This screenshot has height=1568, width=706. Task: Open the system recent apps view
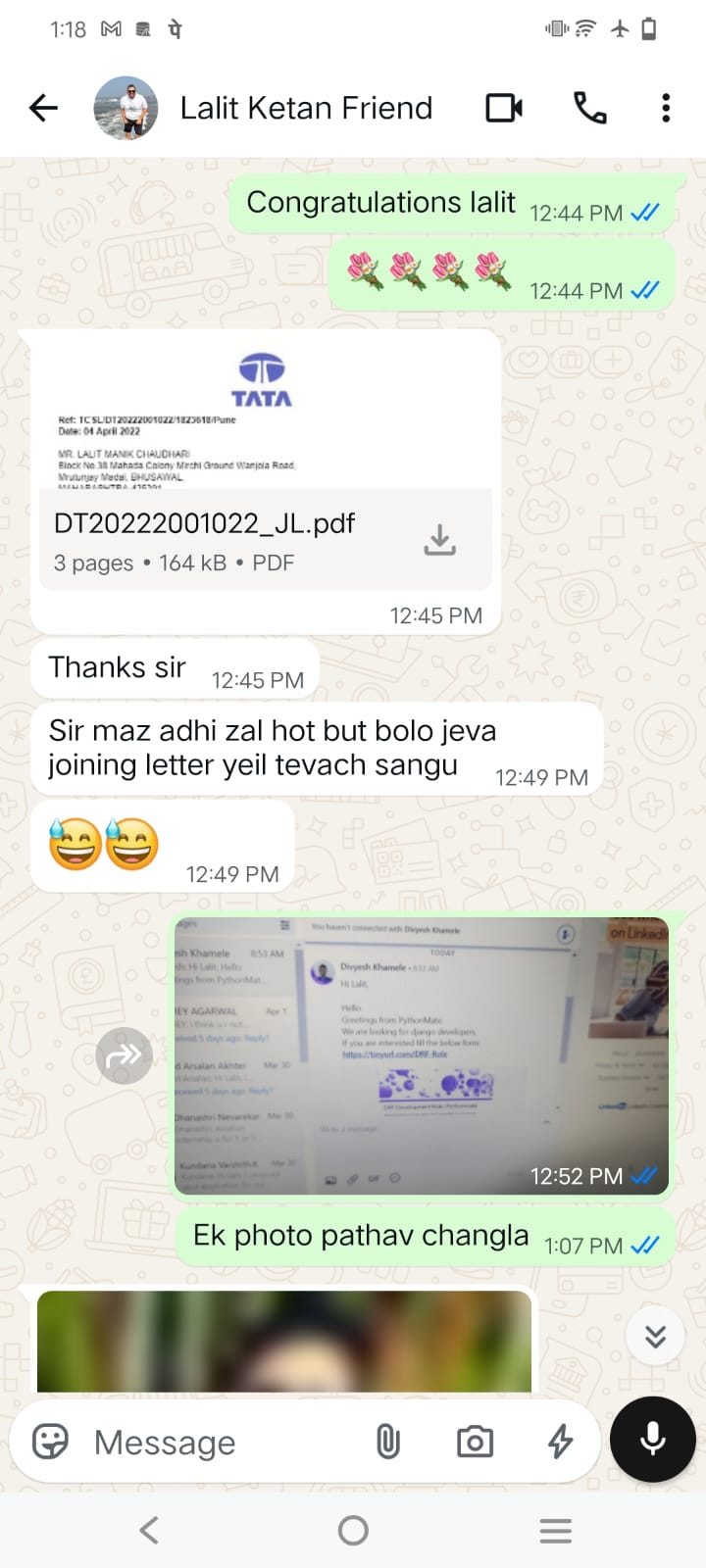pos(556,1530)
